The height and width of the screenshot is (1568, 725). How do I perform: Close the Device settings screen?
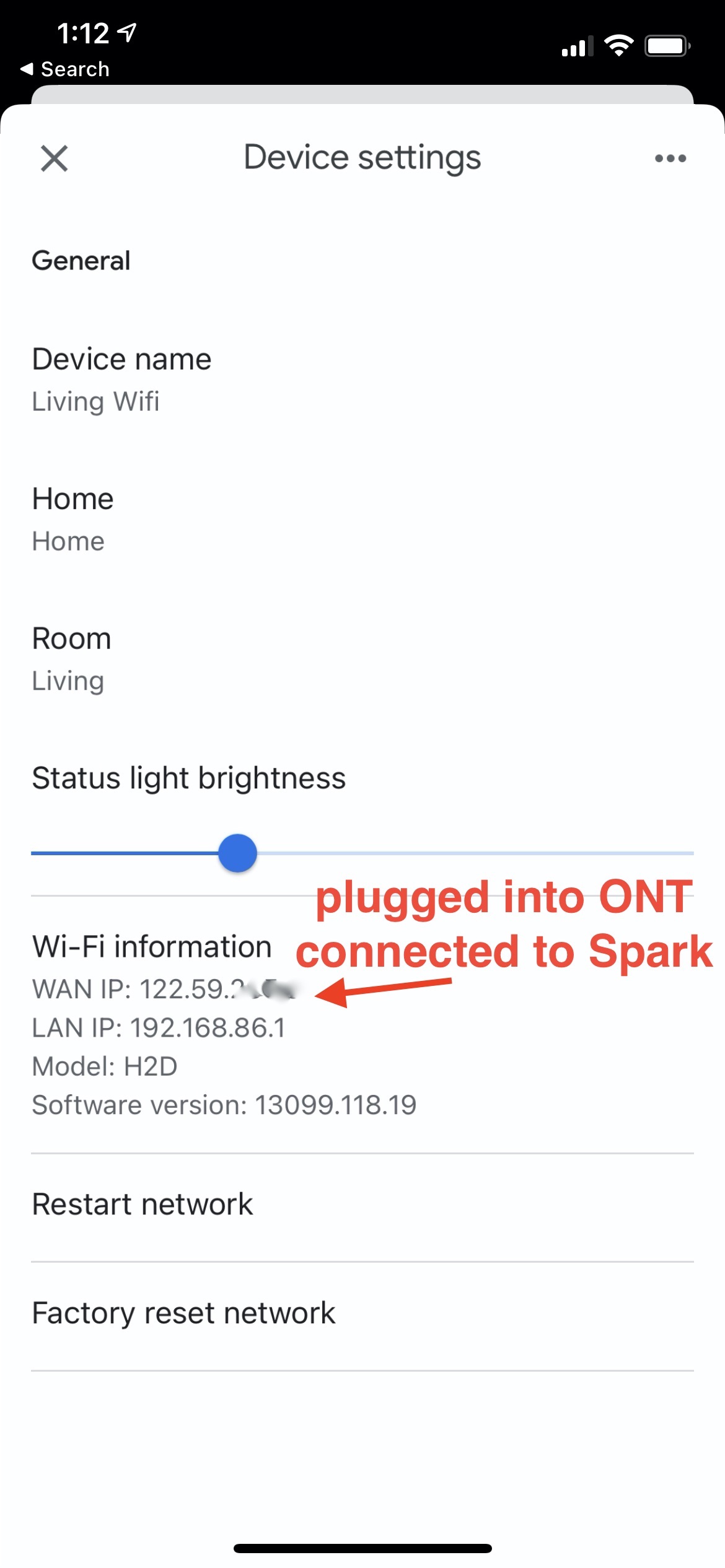coord(55,159)
